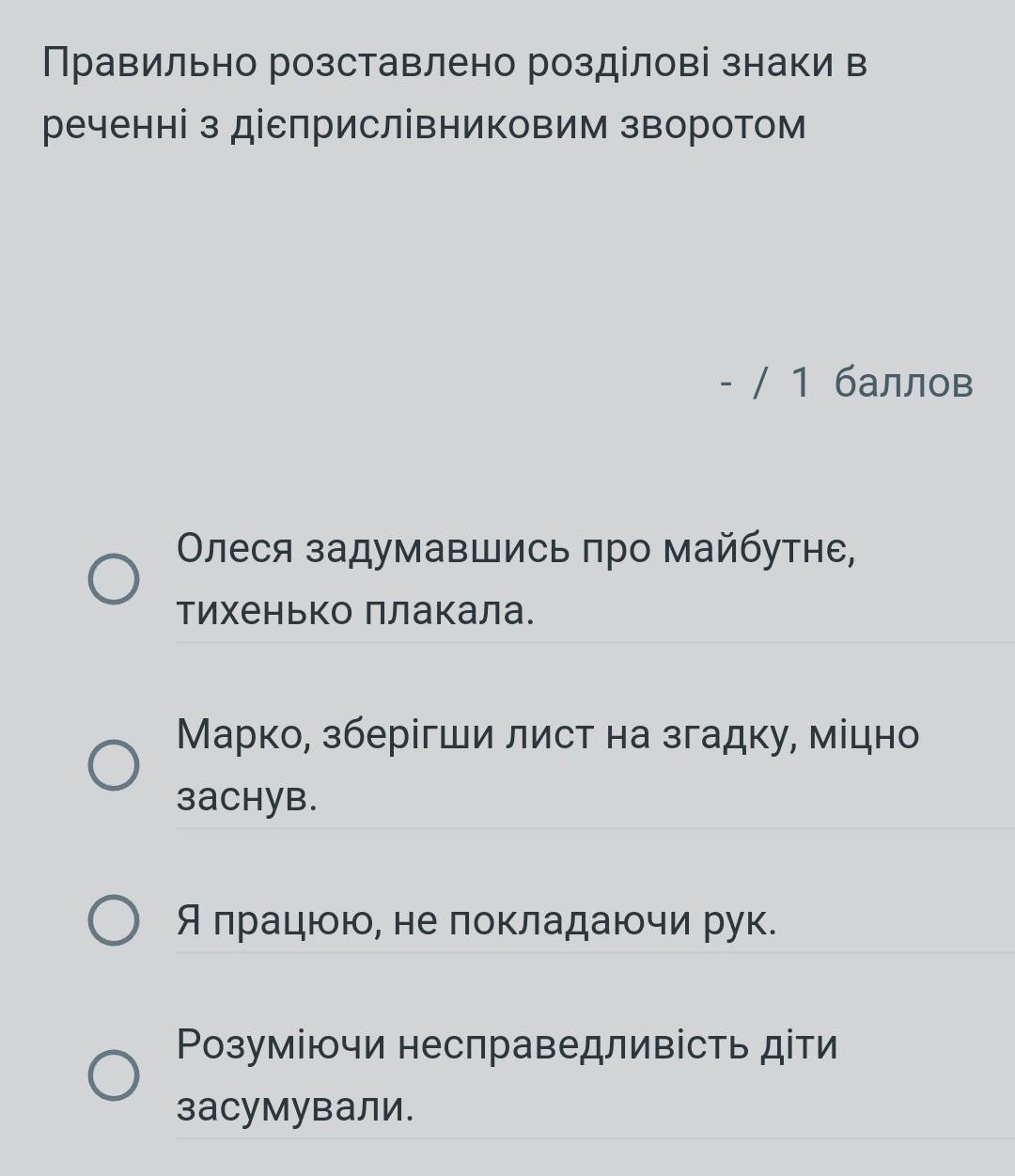Mark 'Розуміючи несправедливість діти засумували'

[114, 1075]
